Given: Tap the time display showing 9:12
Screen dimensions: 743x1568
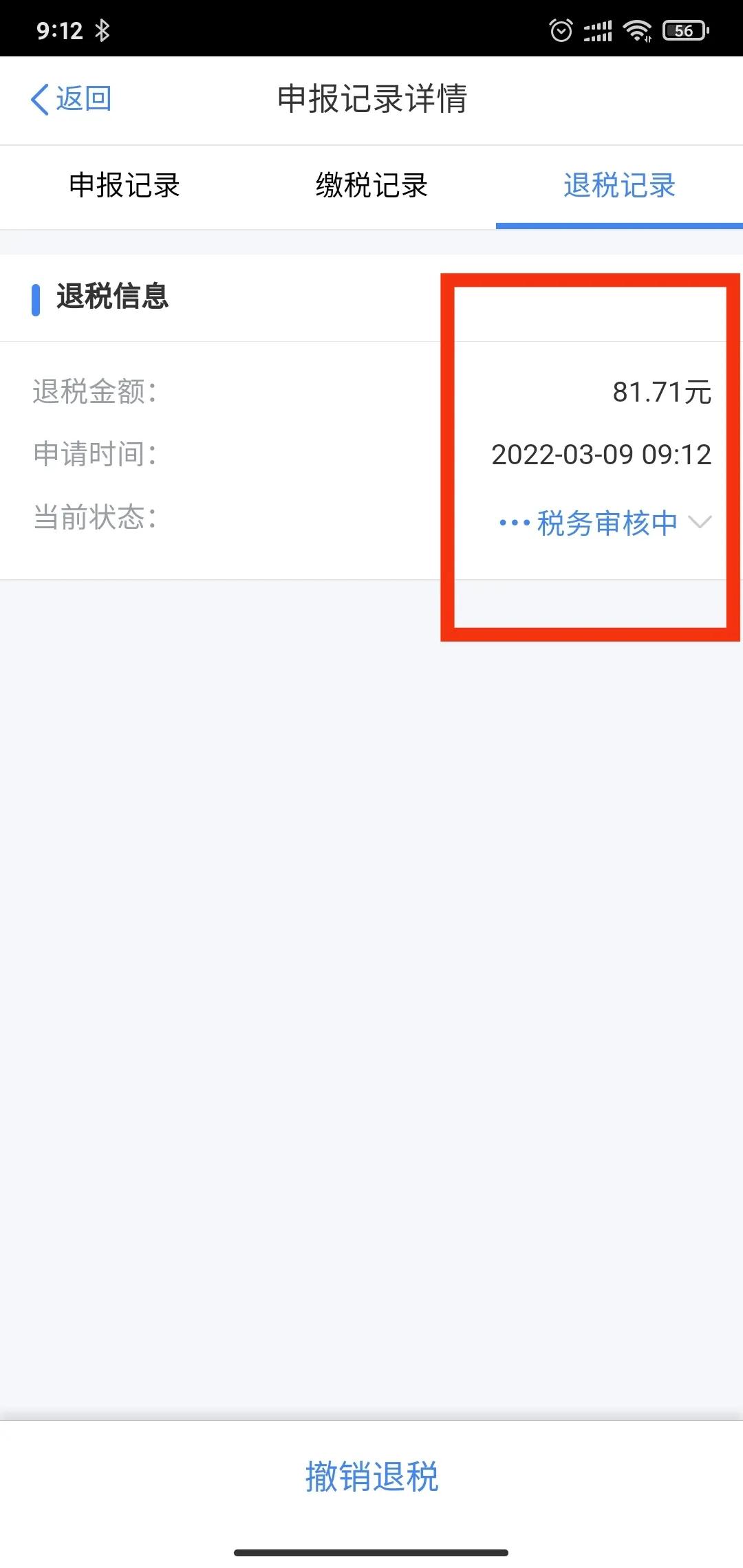Looking at the screenshot, I should [62, 30].
